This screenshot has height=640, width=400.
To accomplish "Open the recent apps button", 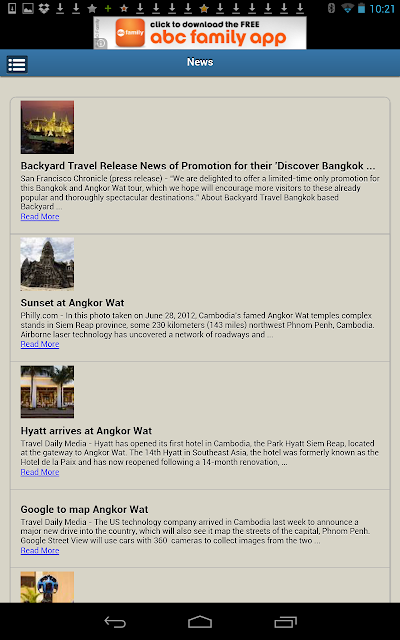I will coord(285,622).
